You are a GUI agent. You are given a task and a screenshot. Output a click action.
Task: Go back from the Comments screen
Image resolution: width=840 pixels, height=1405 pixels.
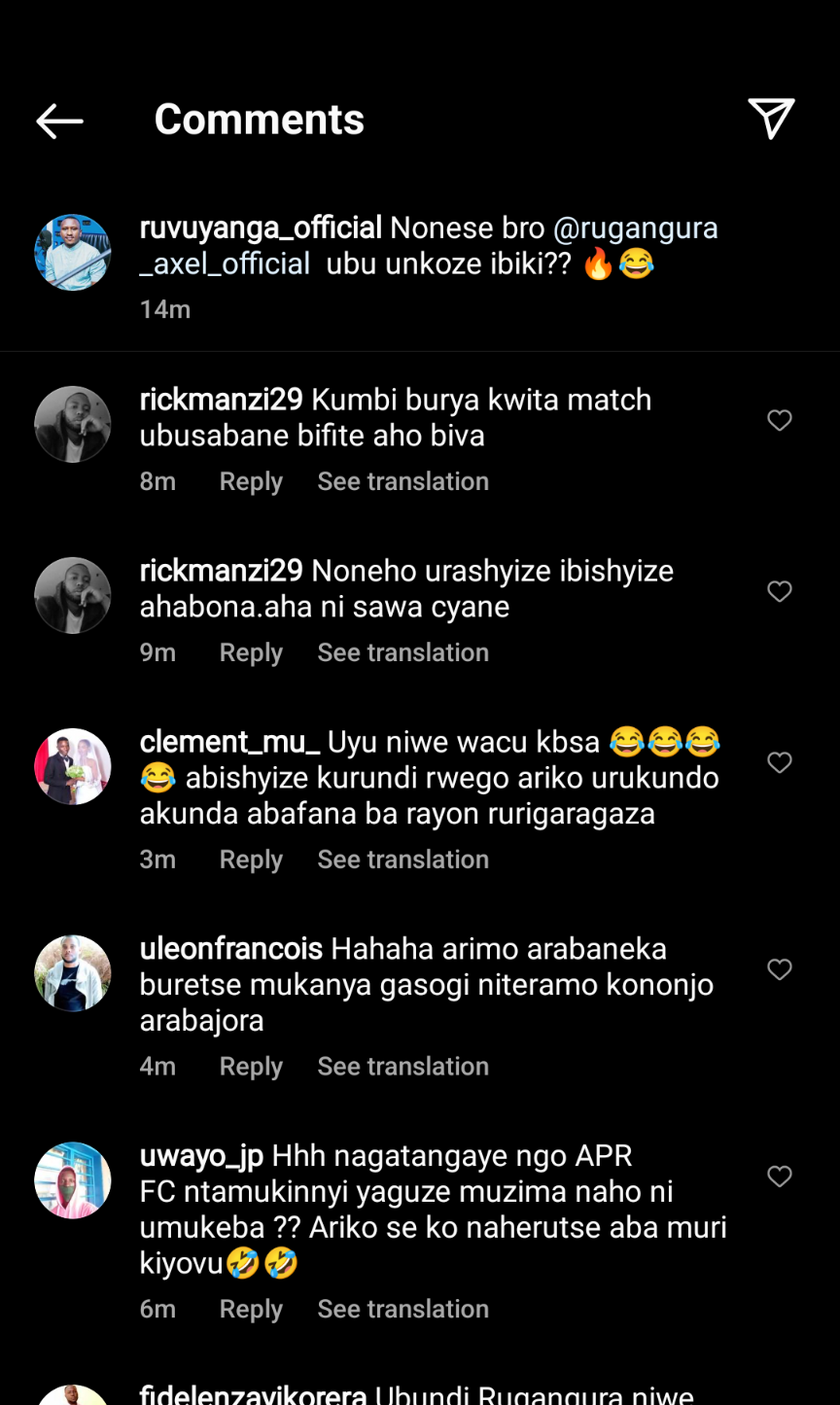click(x=59, y=121)
